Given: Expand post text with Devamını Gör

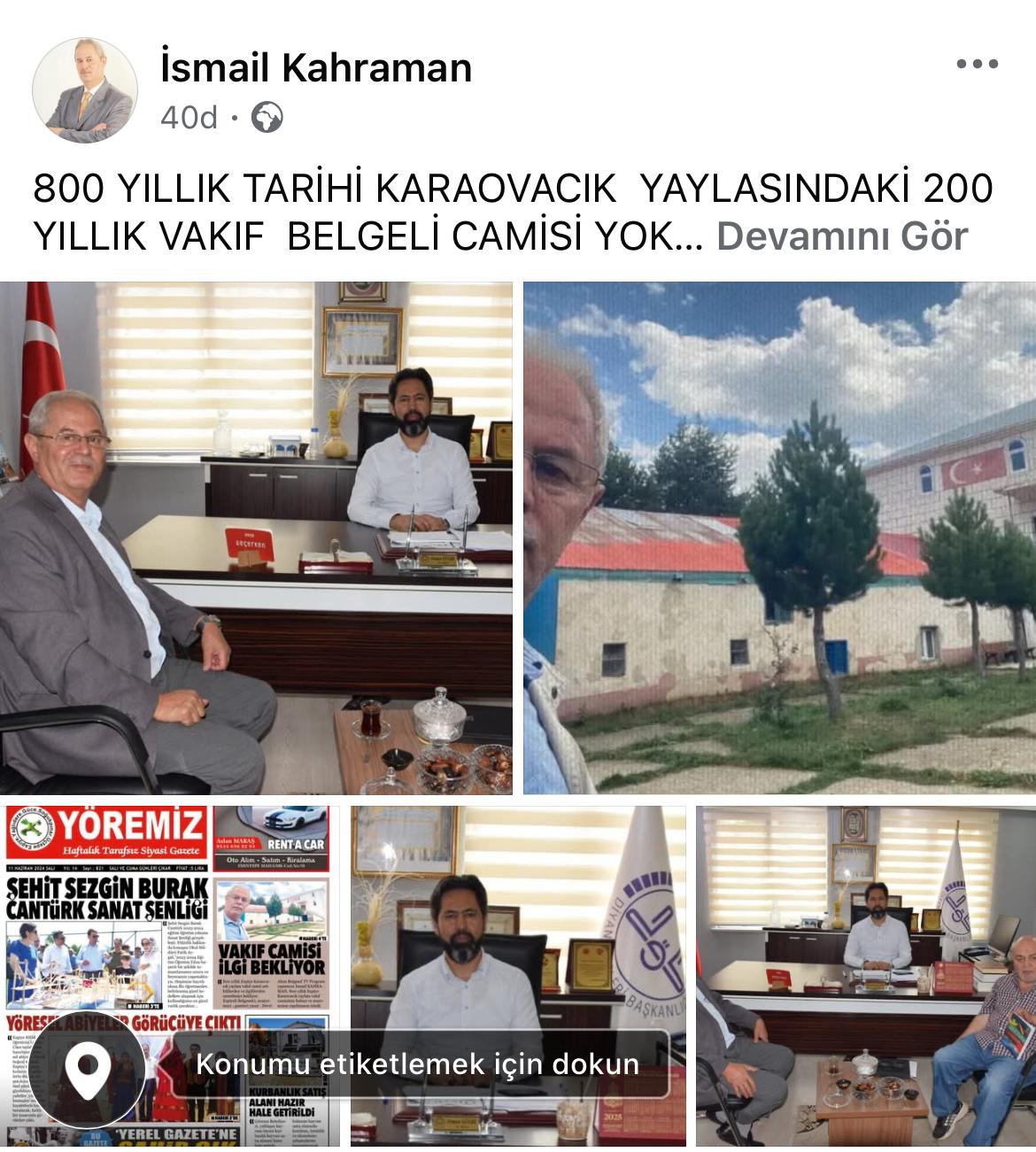Looking at the screenshot, I should 841,236.
